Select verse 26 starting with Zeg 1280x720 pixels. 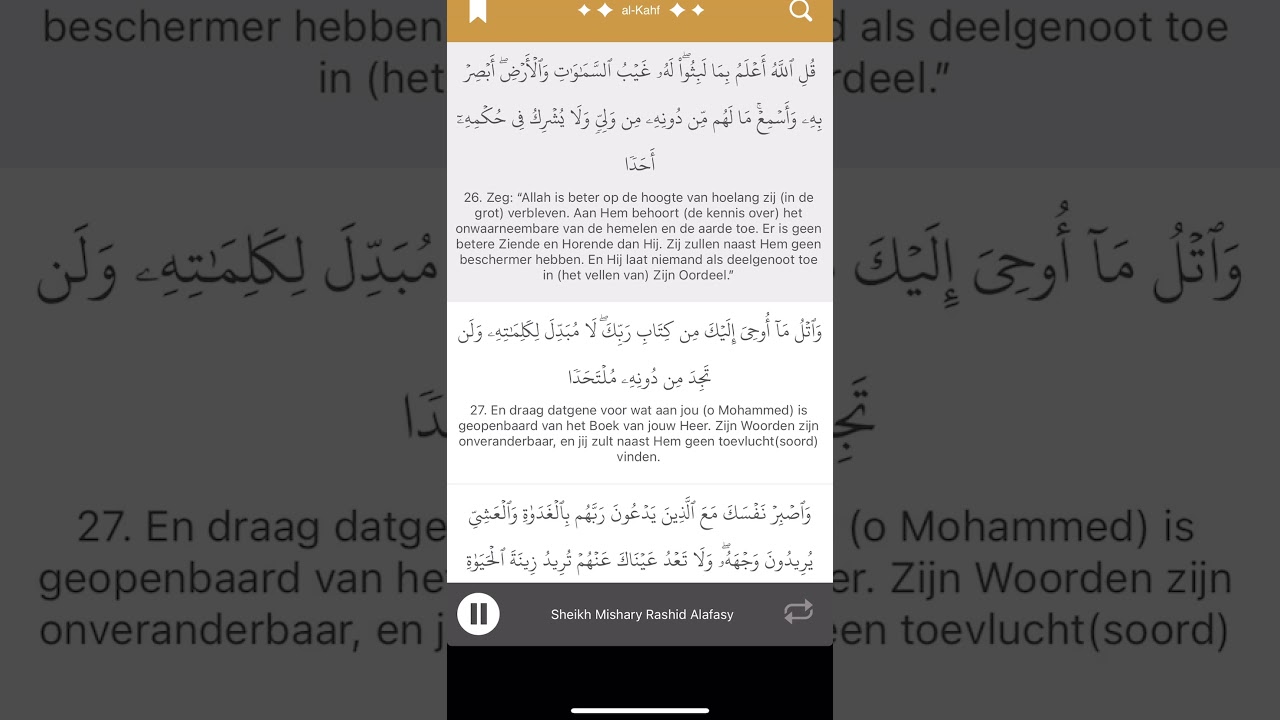(x=640, y=236)
